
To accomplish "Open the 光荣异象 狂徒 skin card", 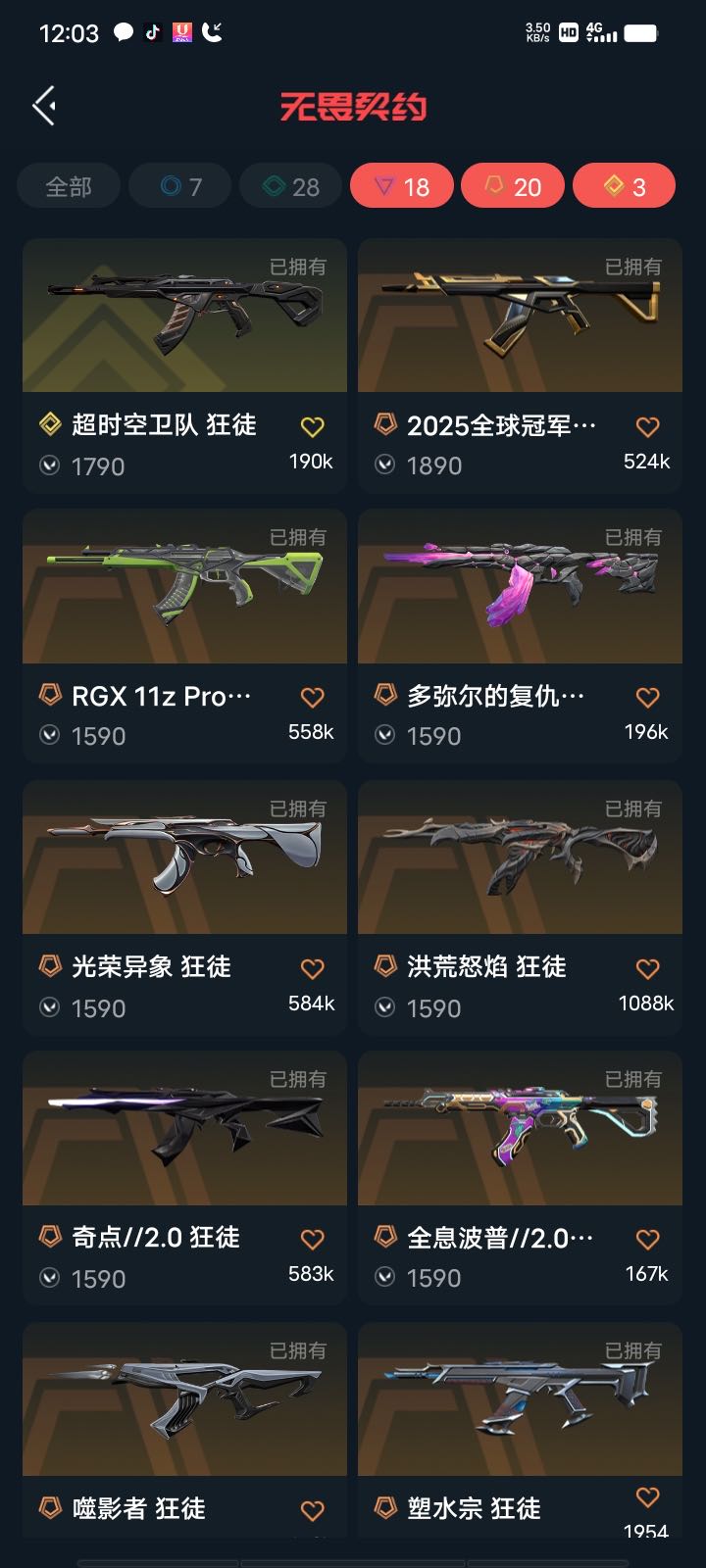I will pyautogui.click(x=184, y=906).
